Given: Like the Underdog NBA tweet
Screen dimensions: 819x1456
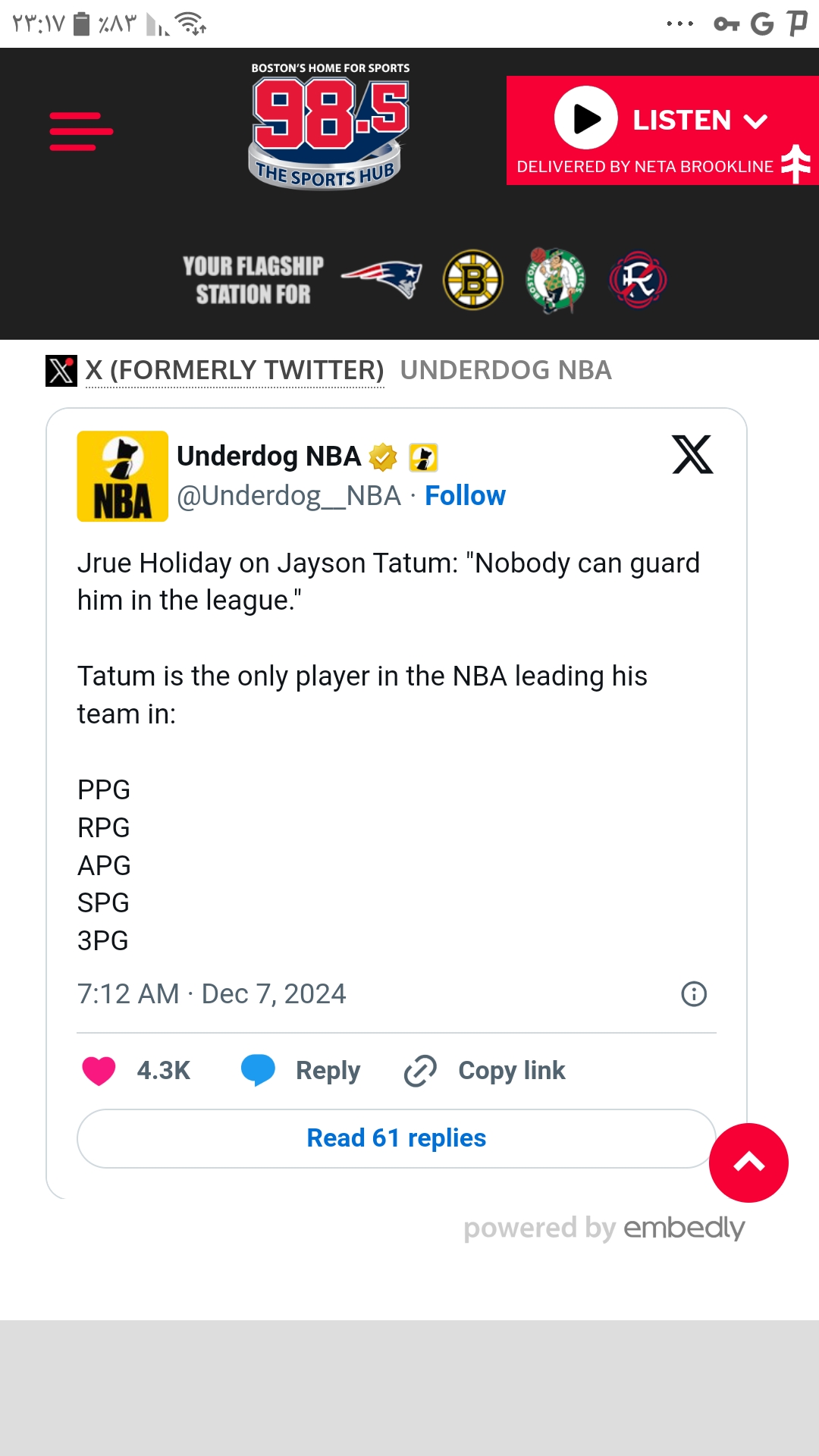Looking at the screenshot, I should pos(99,1071).
